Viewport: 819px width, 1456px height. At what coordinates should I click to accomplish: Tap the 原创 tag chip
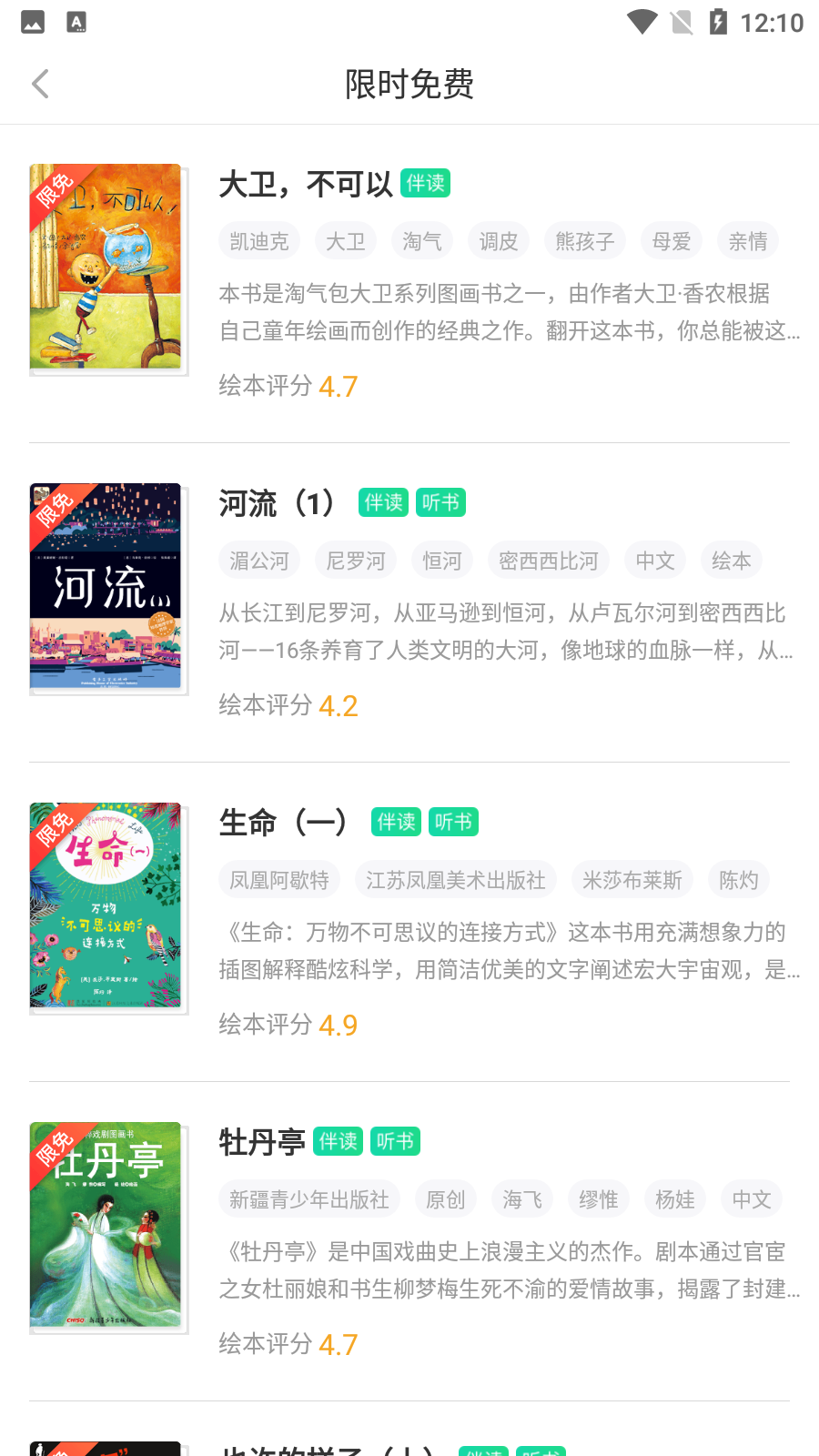tap(446, 1199)
